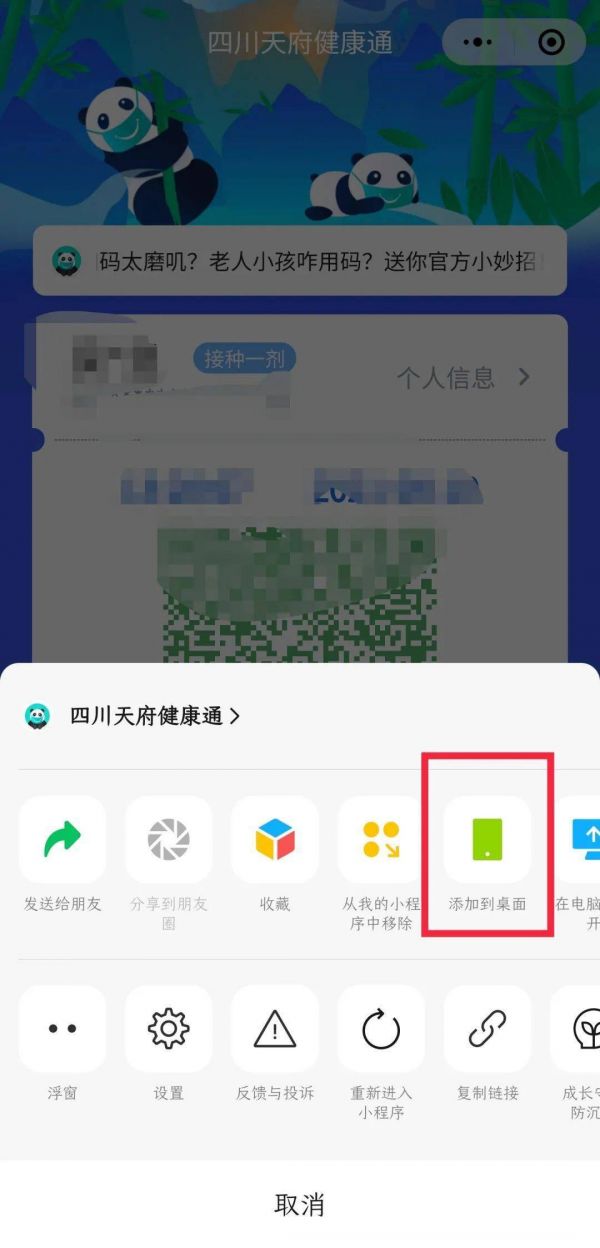Open 反馈与投诉 feedback and complaints

pos(275,1028)
